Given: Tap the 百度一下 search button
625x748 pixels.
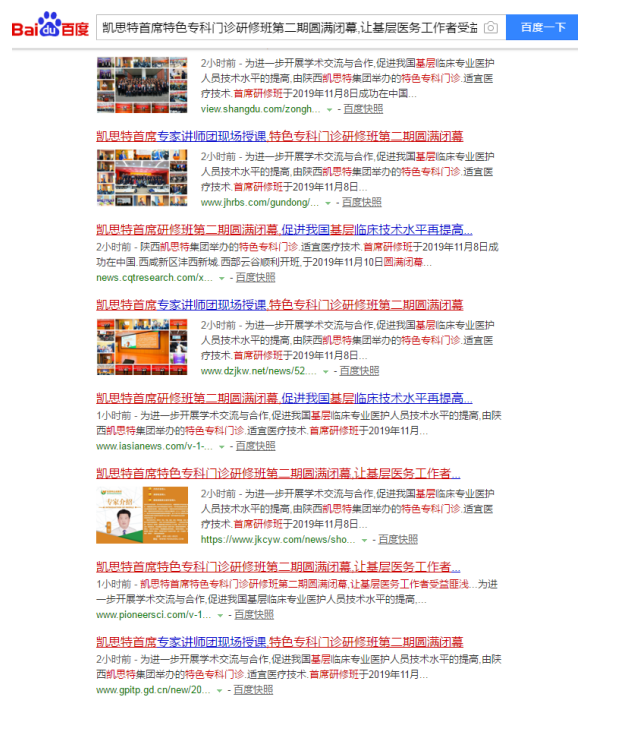Looking at the screenshot, I should click(x=542, y=28).
